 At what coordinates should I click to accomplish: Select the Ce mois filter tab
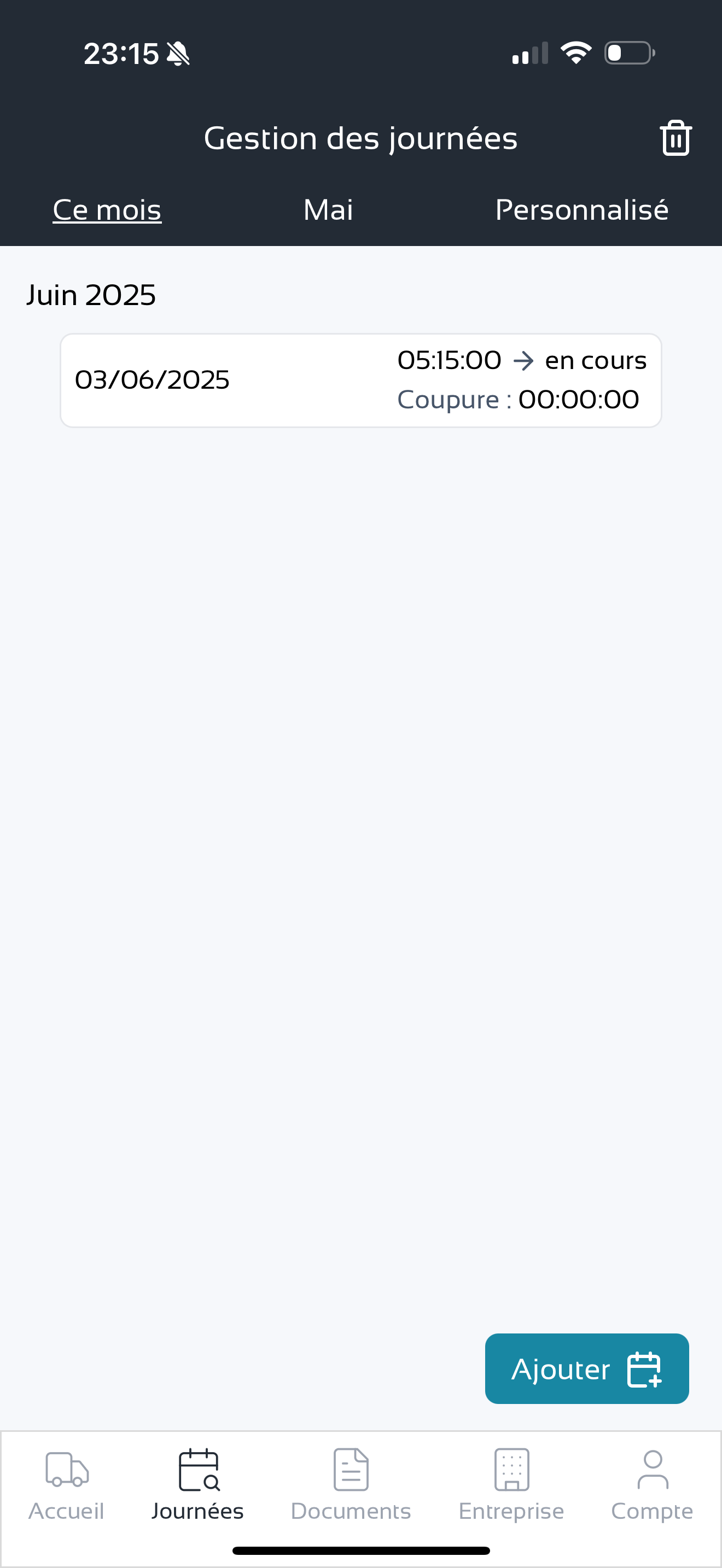[x=107, y=210]
